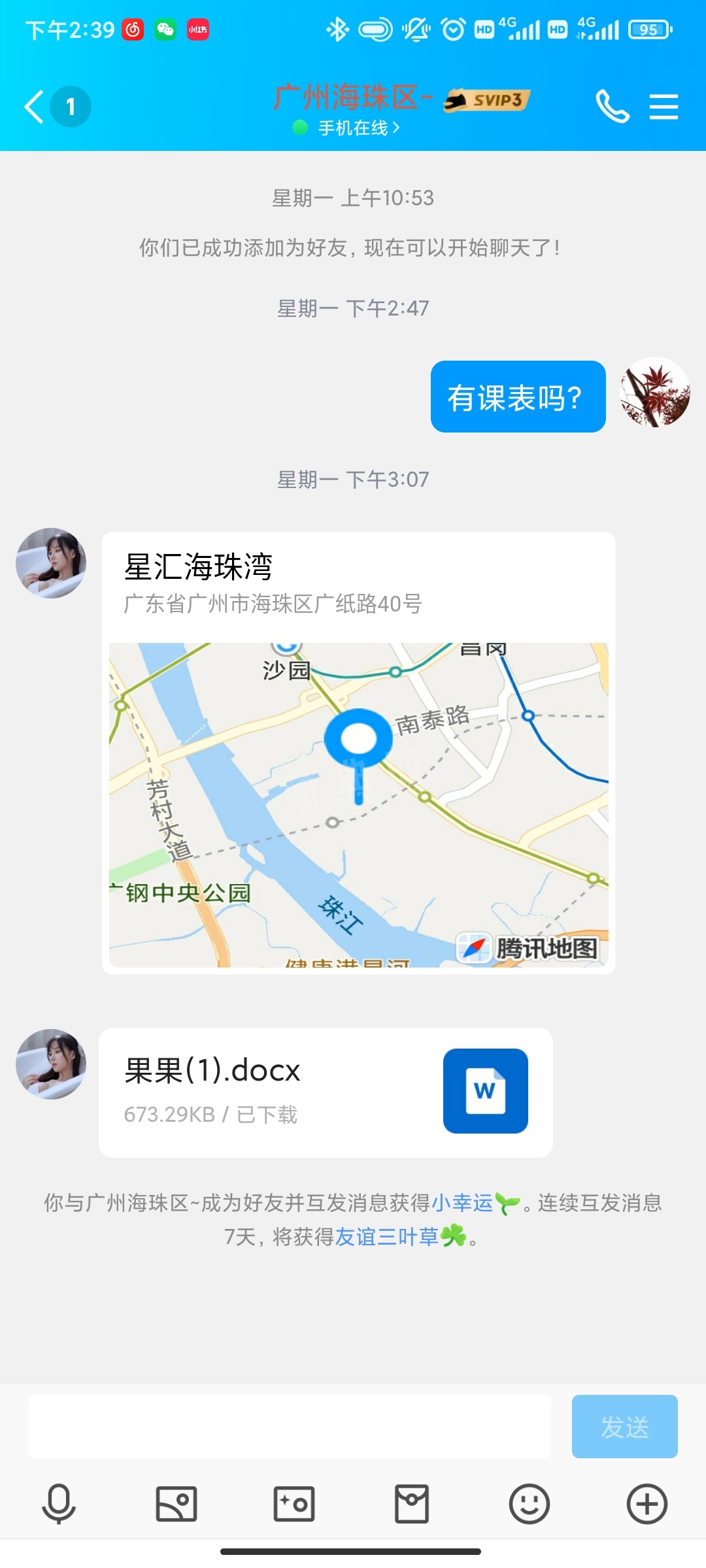Screen dimensions: 706x1568
Task: Go back to the message list
Action: (35, 106)
